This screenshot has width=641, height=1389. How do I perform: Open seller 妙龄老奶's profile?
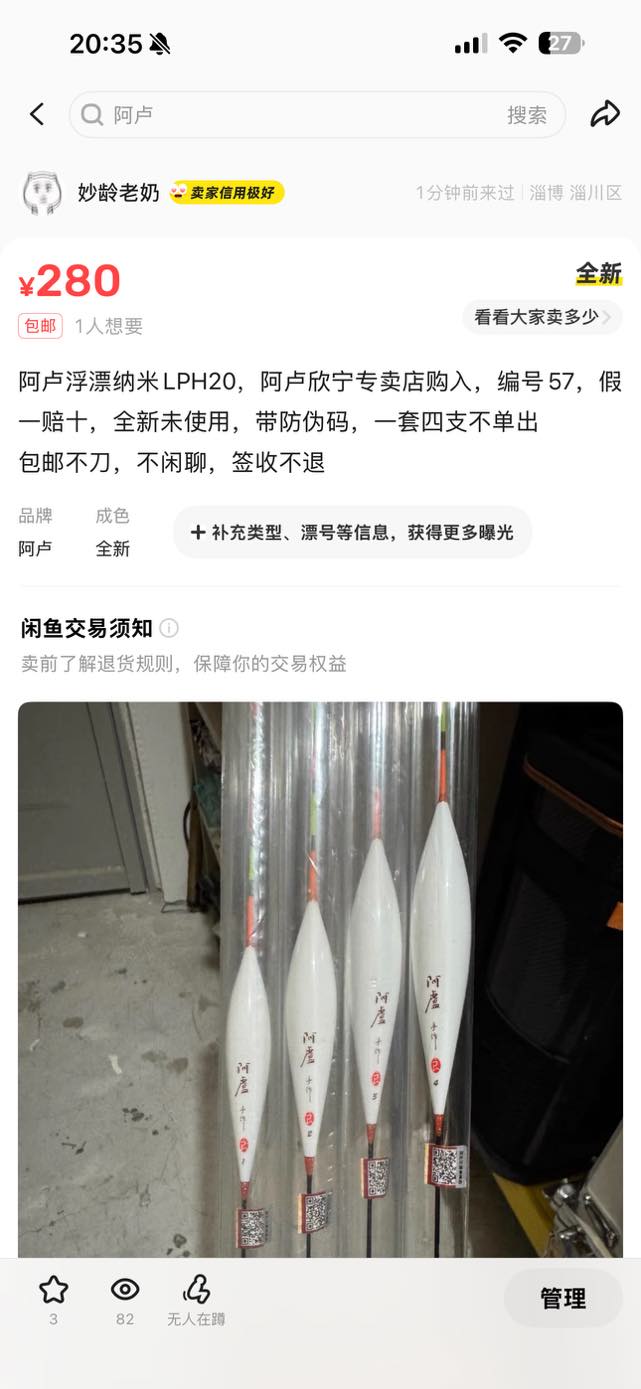tap(118, 193)
